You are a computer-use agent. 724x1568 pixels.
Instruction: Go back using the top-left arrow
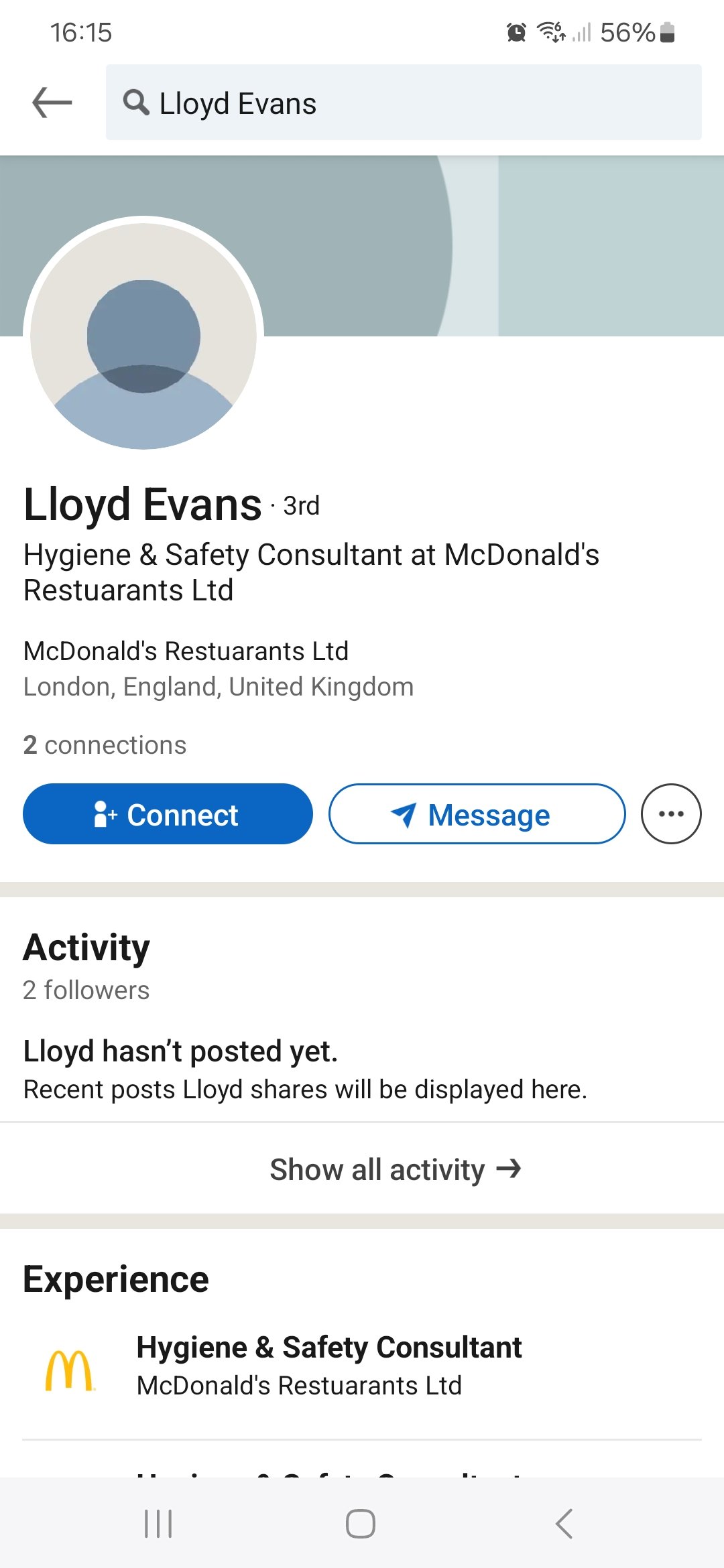coord(52,103)
